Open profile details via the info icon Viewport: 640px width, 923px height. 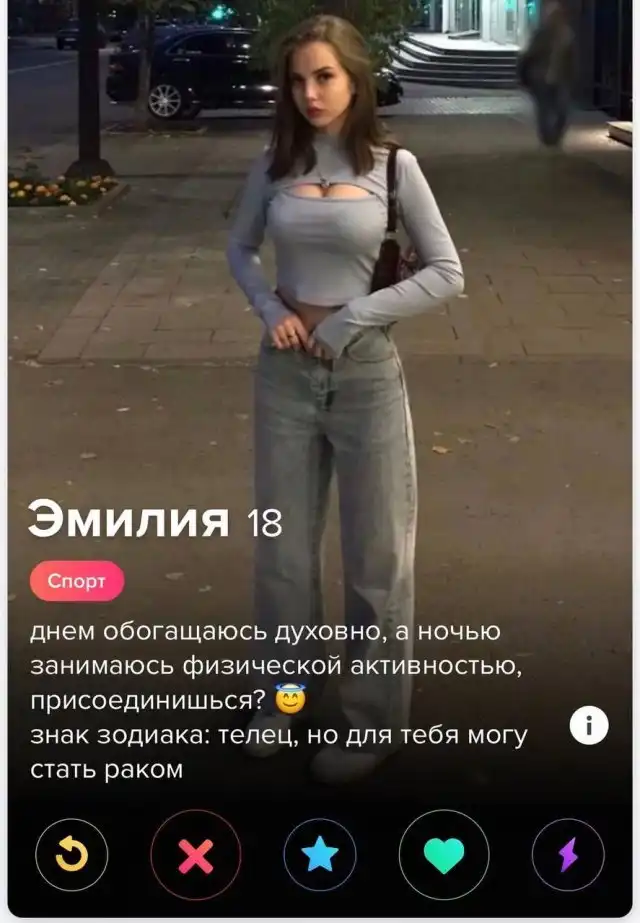click(x=589, y=726)
